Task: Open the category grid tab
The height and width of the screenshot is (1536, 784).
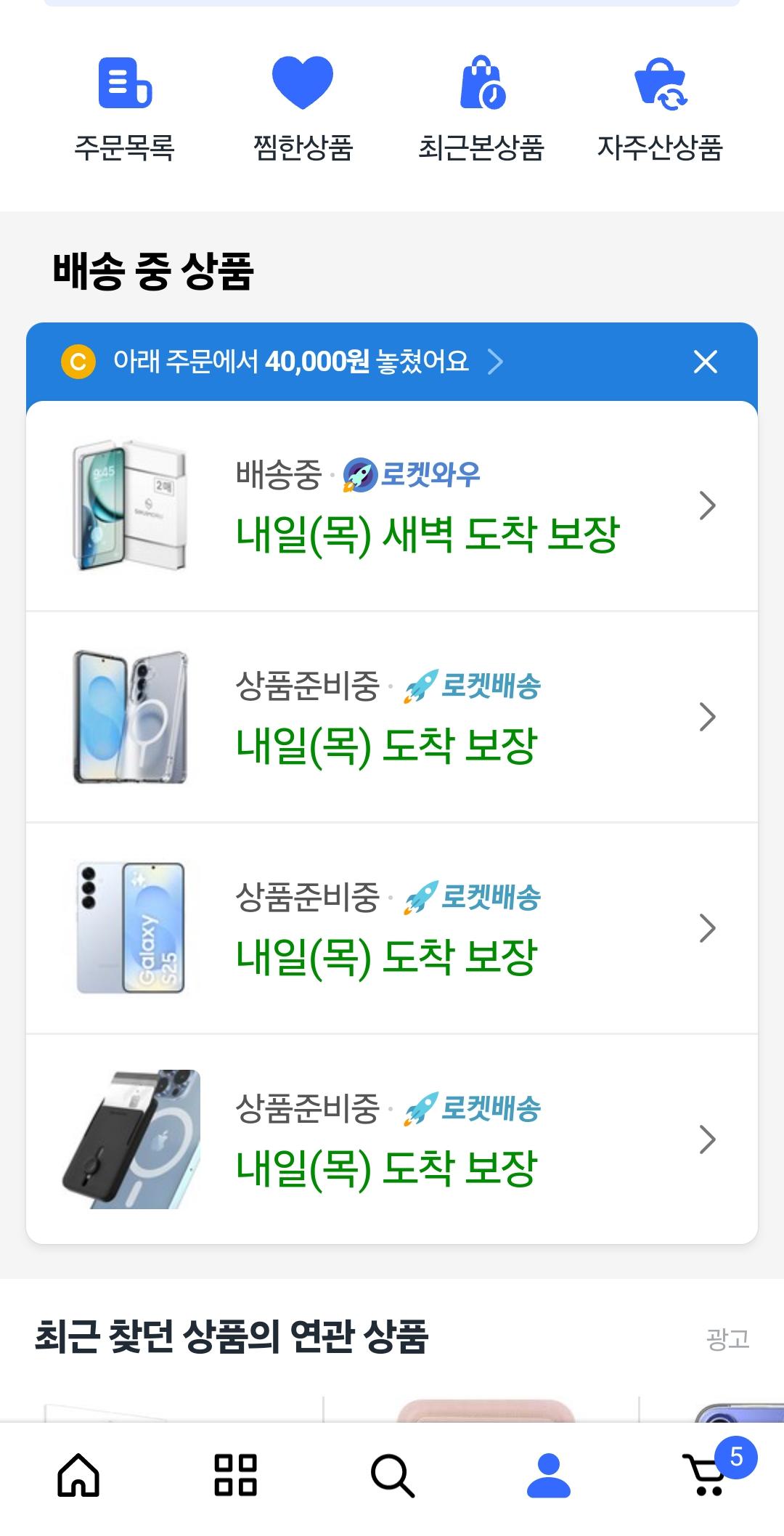Action: [x=235, y=1474]
